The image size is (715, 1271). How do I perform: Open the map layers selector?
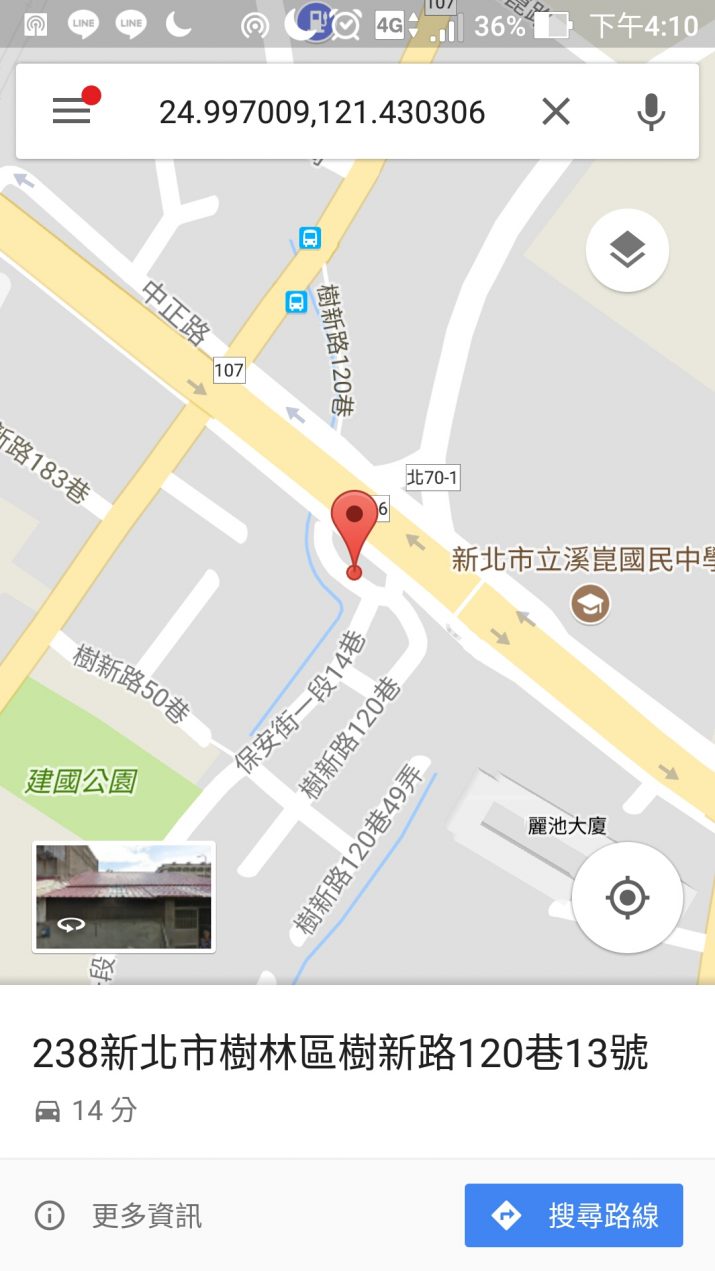[627, 250]
